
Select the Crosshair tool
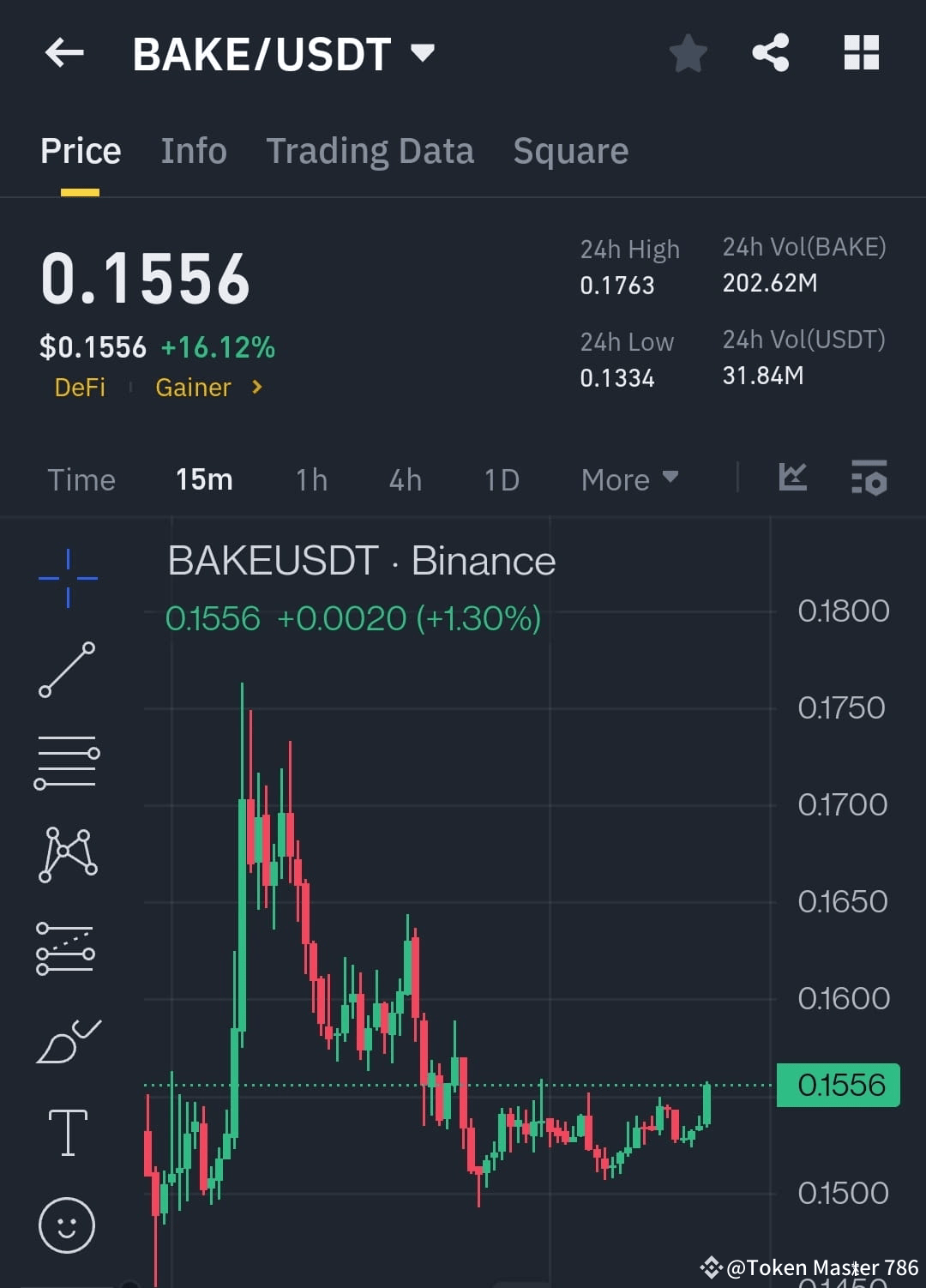point(67,579)
